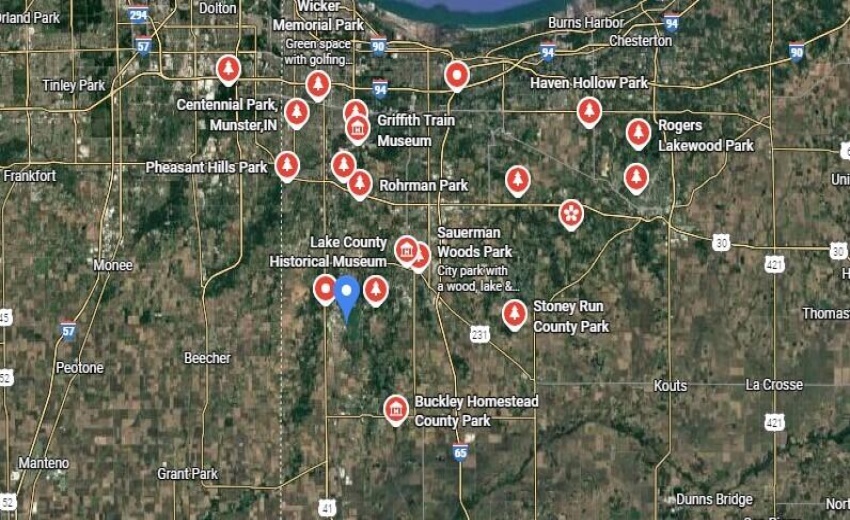Open the Lake County Historical Museum pin
Viewport: 850px width, 520px height.
click(406, 250)
